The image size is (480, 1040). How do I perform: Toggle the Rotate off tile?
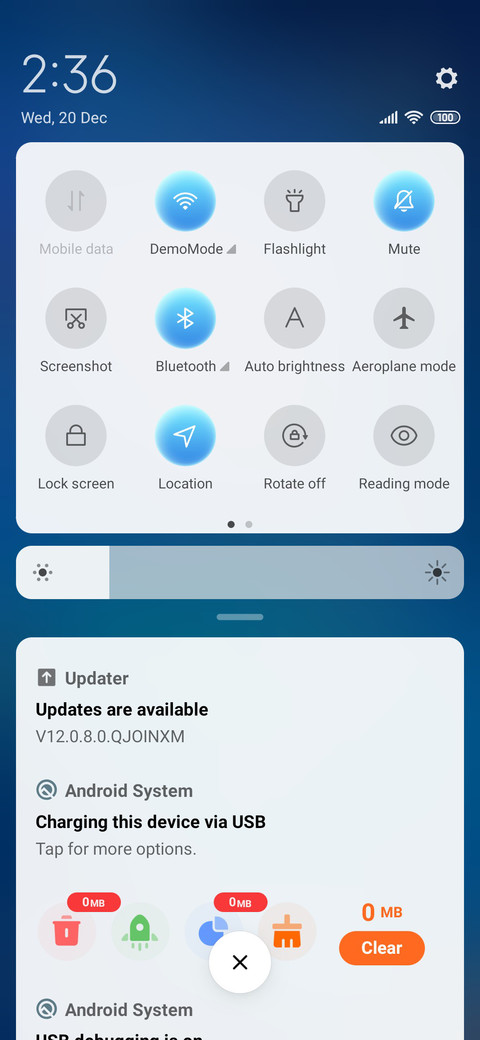(294, 436)
